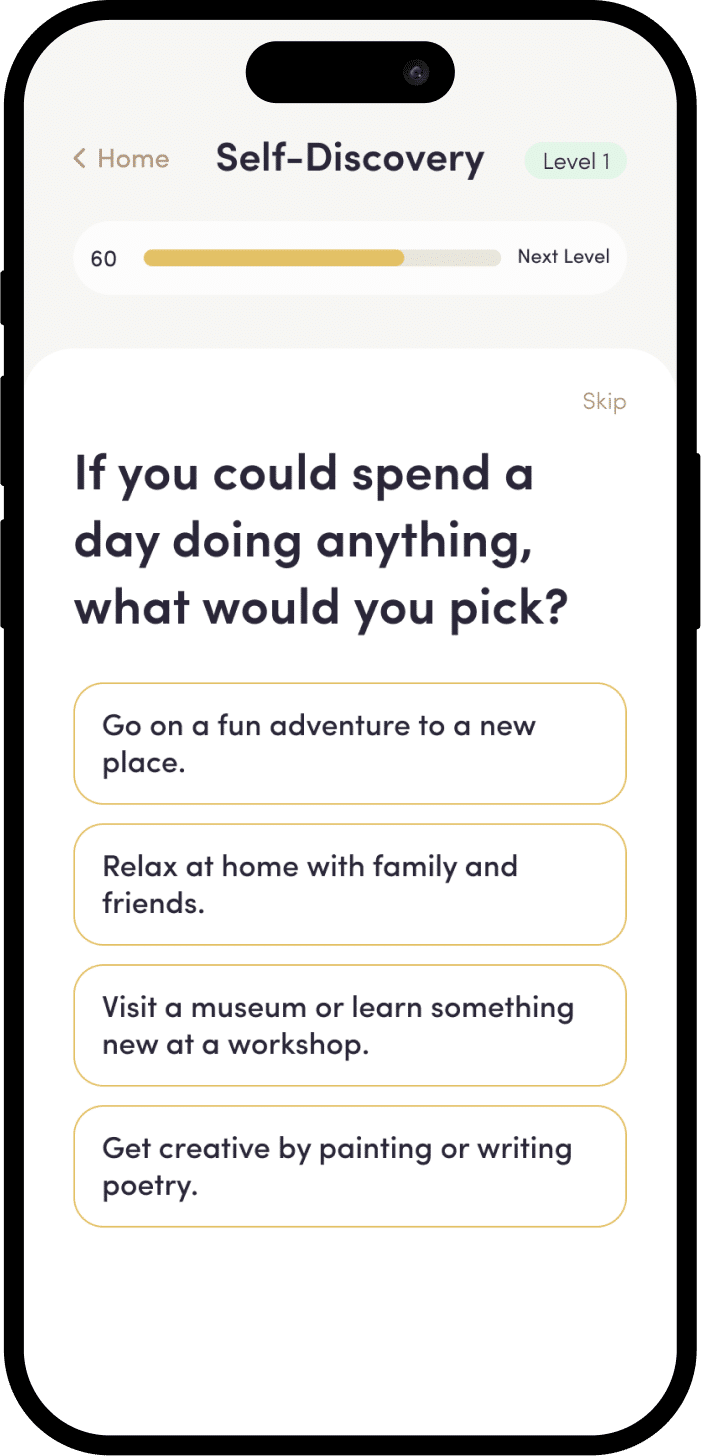Select relax at home with family and friends
This screenshot has width=702, height=1456.
tap(350, 885)
